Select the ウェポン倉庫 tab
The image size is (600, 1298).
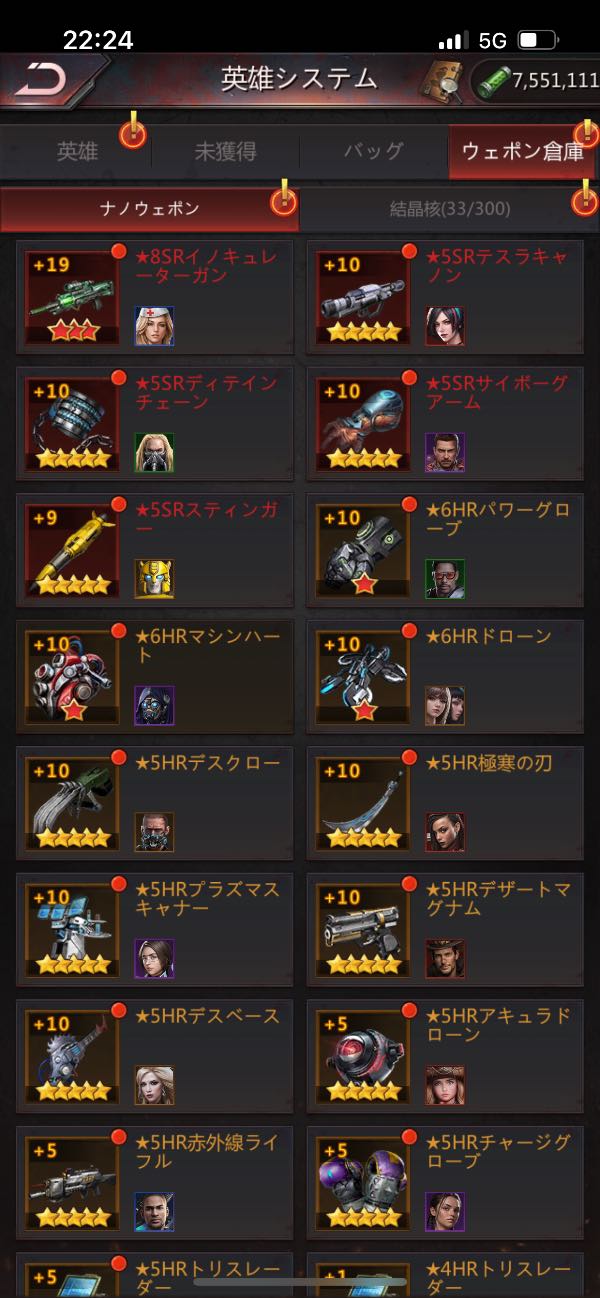[x=520, y=152]
